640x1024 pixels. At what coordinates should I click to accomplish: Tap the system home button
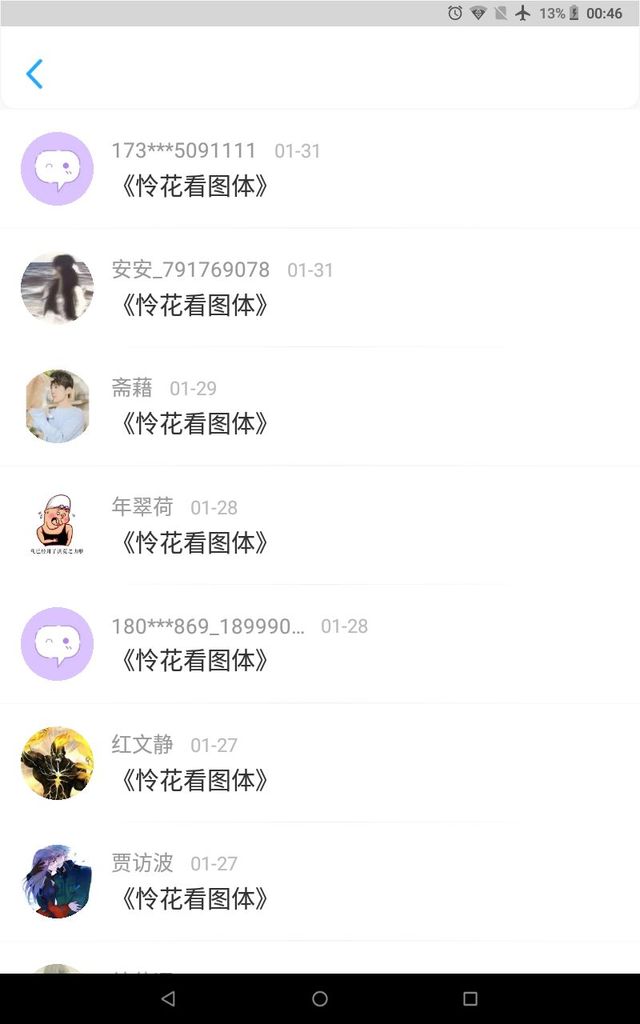(320, 998)
